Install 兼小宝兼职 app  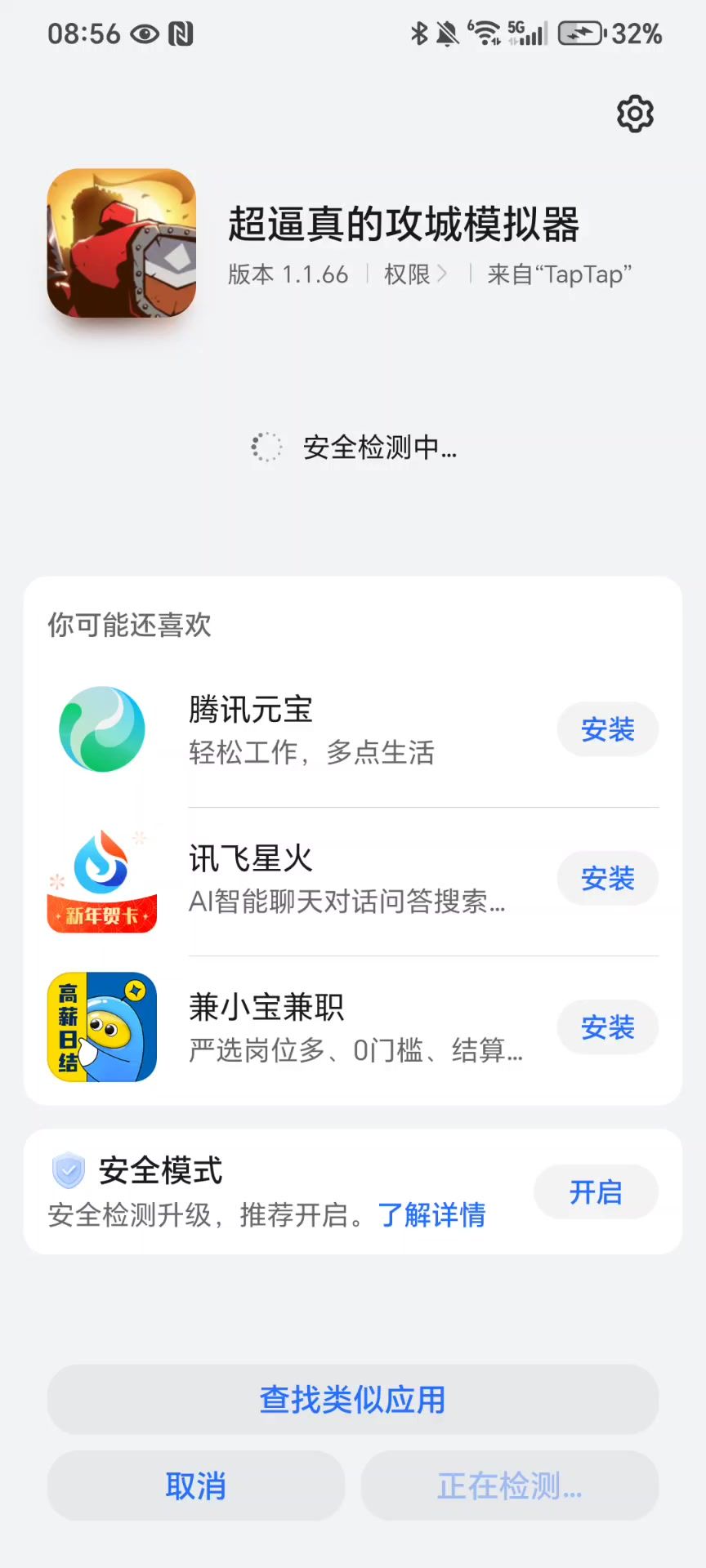[x=607, y=1027]
